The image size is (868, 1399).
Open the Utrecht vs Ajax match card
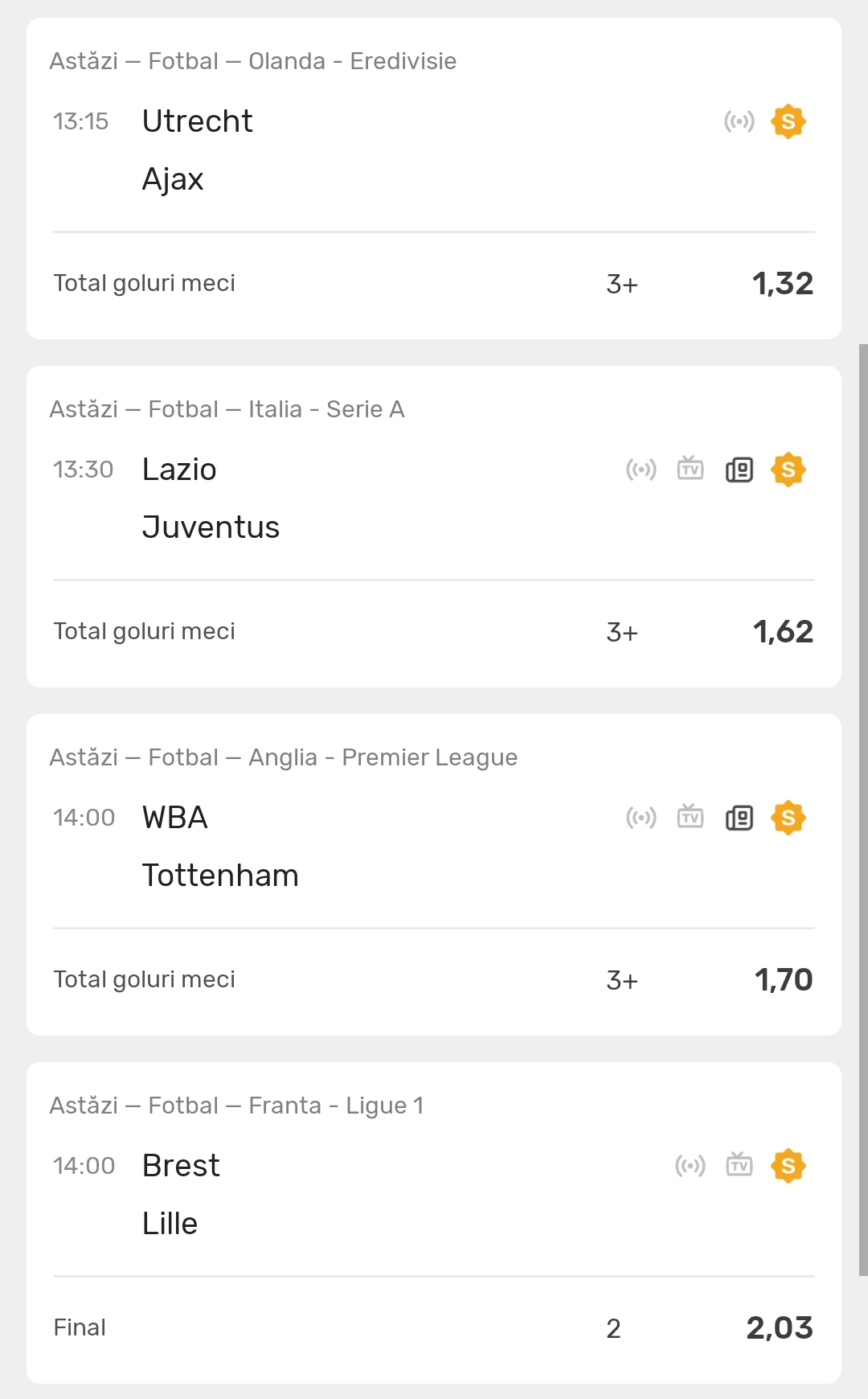(434, 150)
